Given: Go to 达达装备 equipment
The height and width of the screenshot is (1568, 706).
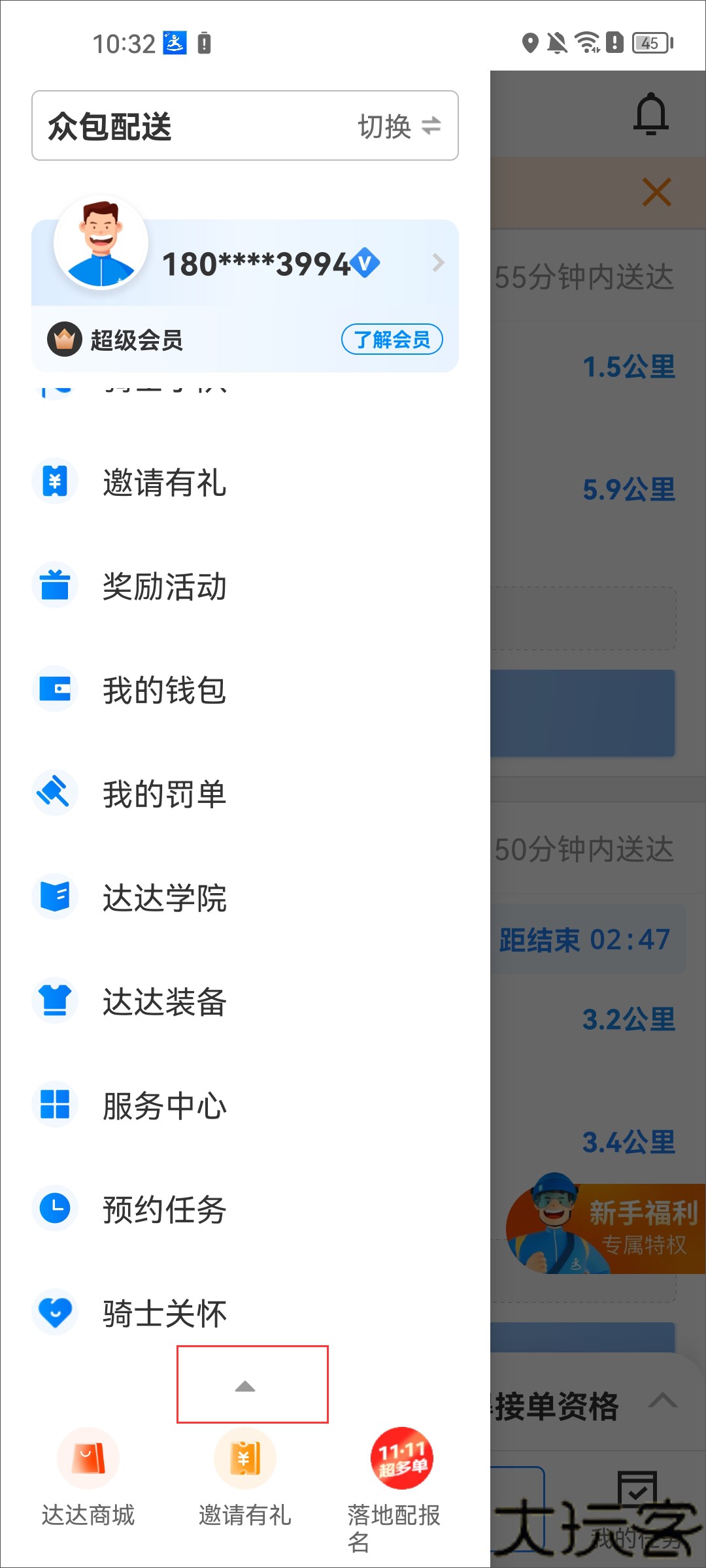Looking at the screenshot, I should point(163,1002).
